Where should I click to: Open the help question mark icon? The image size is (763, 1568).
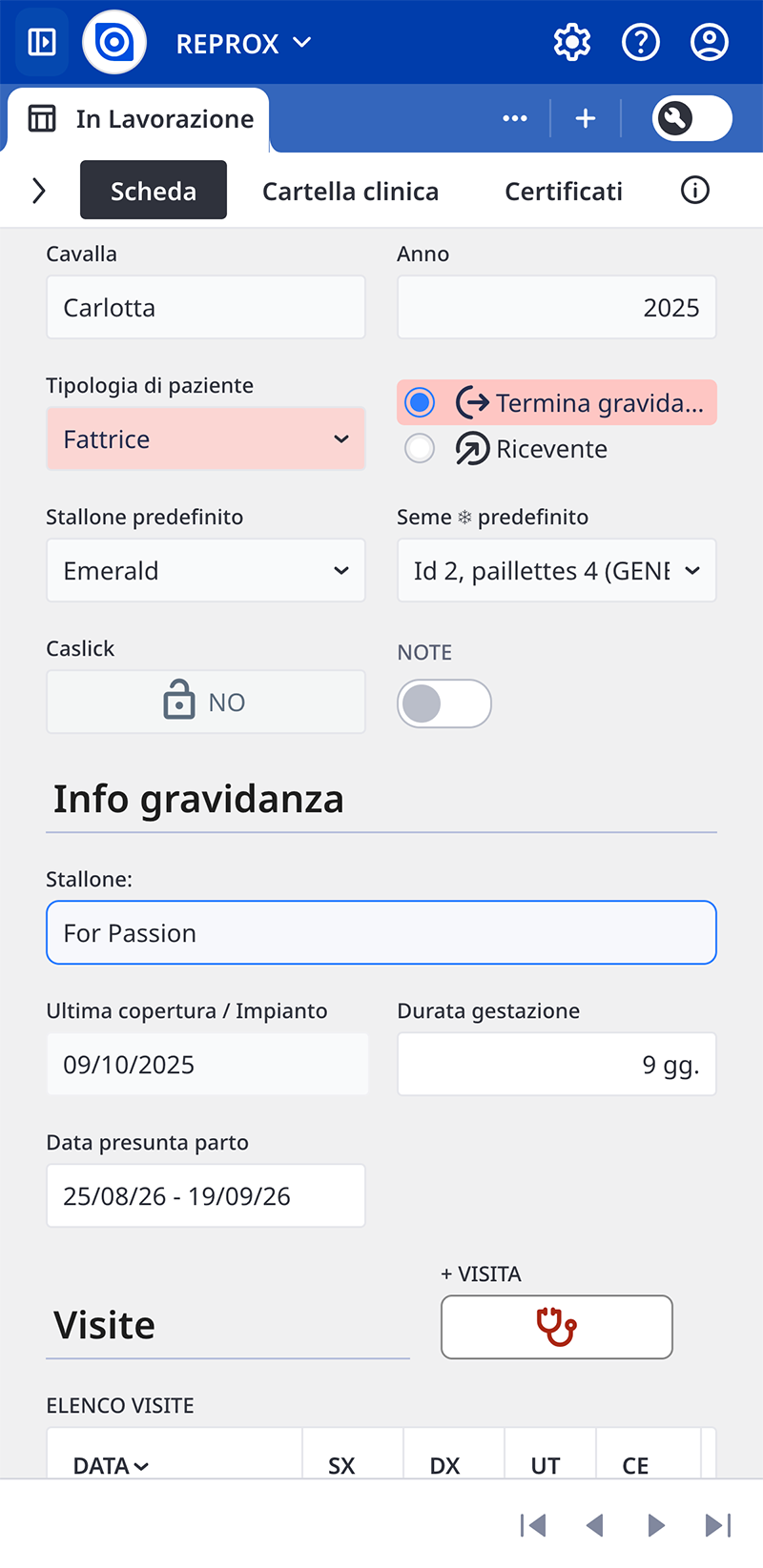pyautogui.click(x=640, y=41)
